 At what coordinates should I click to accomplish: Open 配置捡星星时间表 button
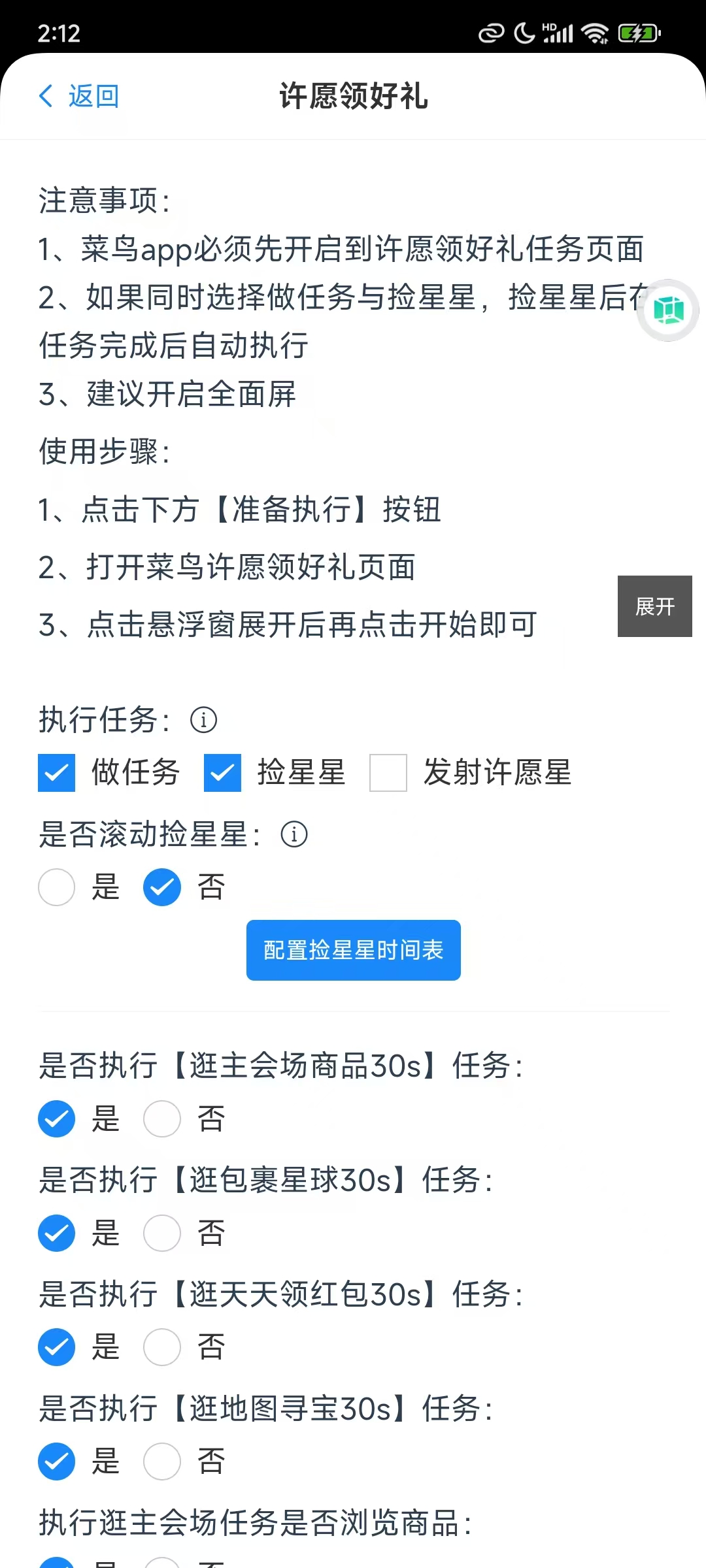pyautogui.click(x=354, y=950)
